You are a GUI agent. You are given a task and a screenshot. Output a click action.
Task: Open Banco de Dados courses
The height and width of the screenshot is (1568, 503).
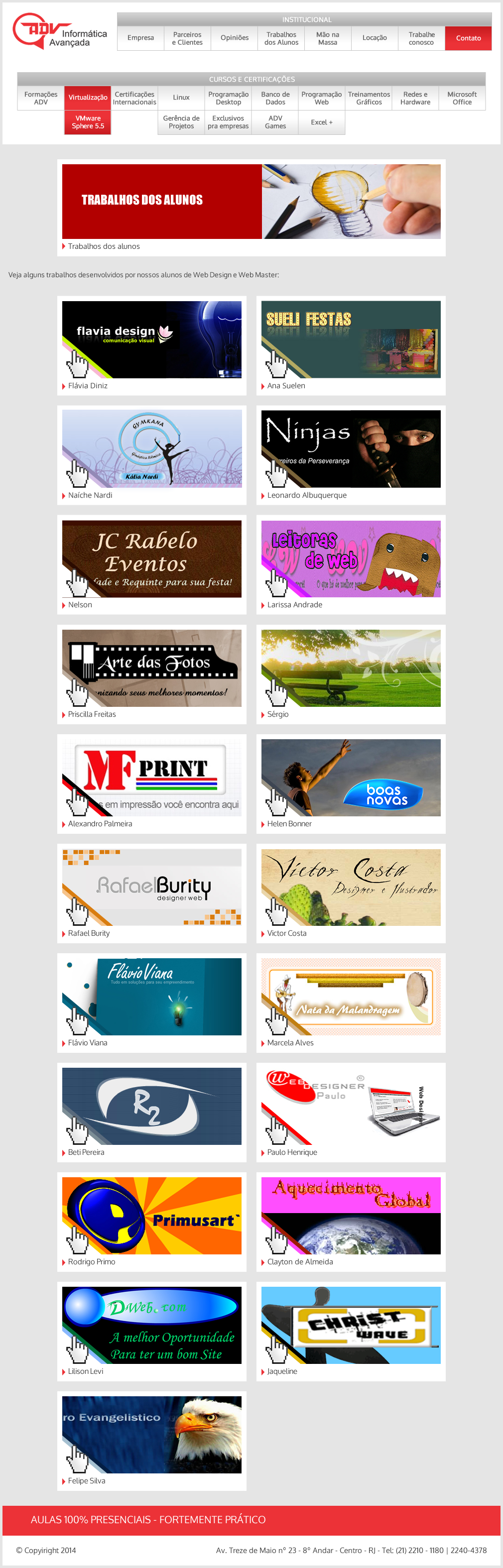(275, 98)
